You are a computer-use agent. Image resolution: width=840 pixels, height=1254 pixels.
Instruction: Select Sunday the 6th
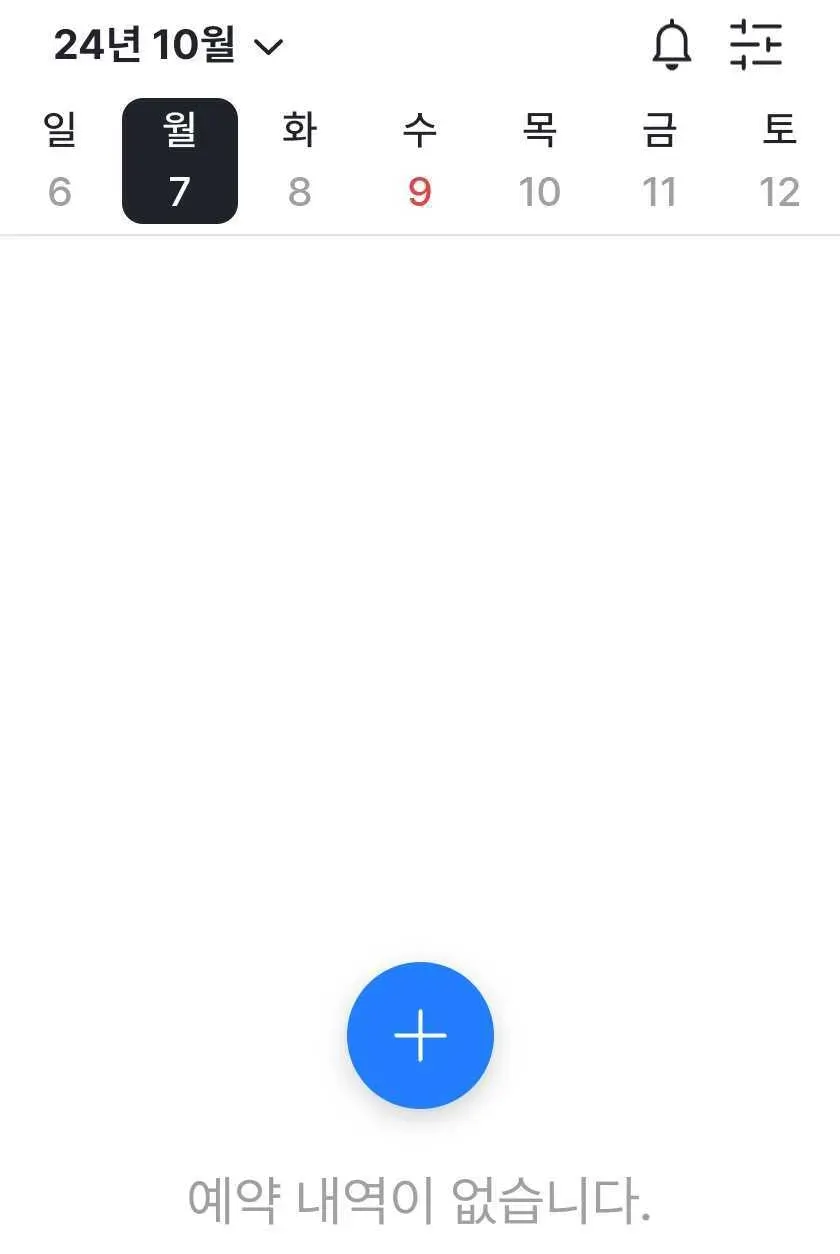[x=60, y=162]
